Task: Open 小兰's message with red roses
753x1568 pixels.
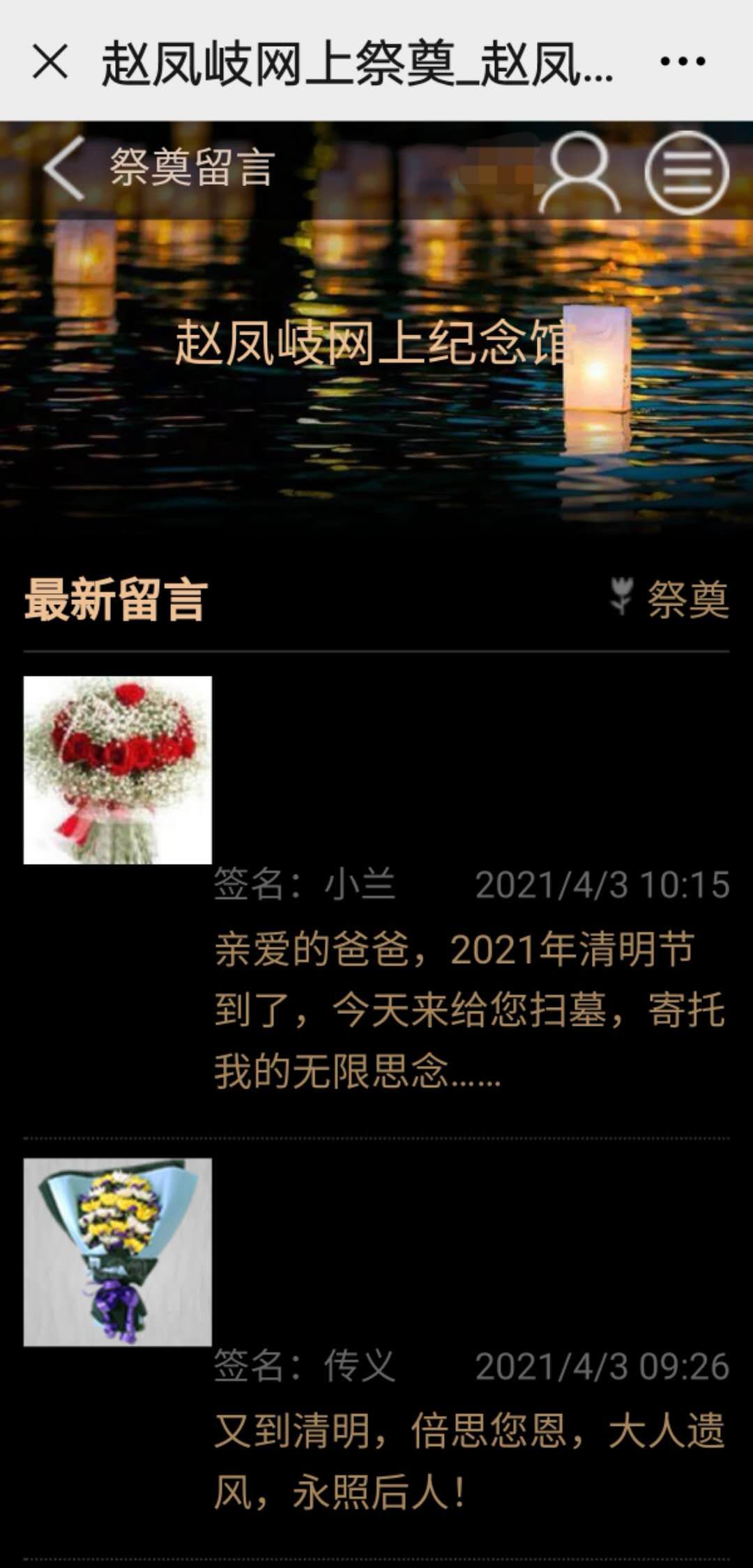Action: 118,770
